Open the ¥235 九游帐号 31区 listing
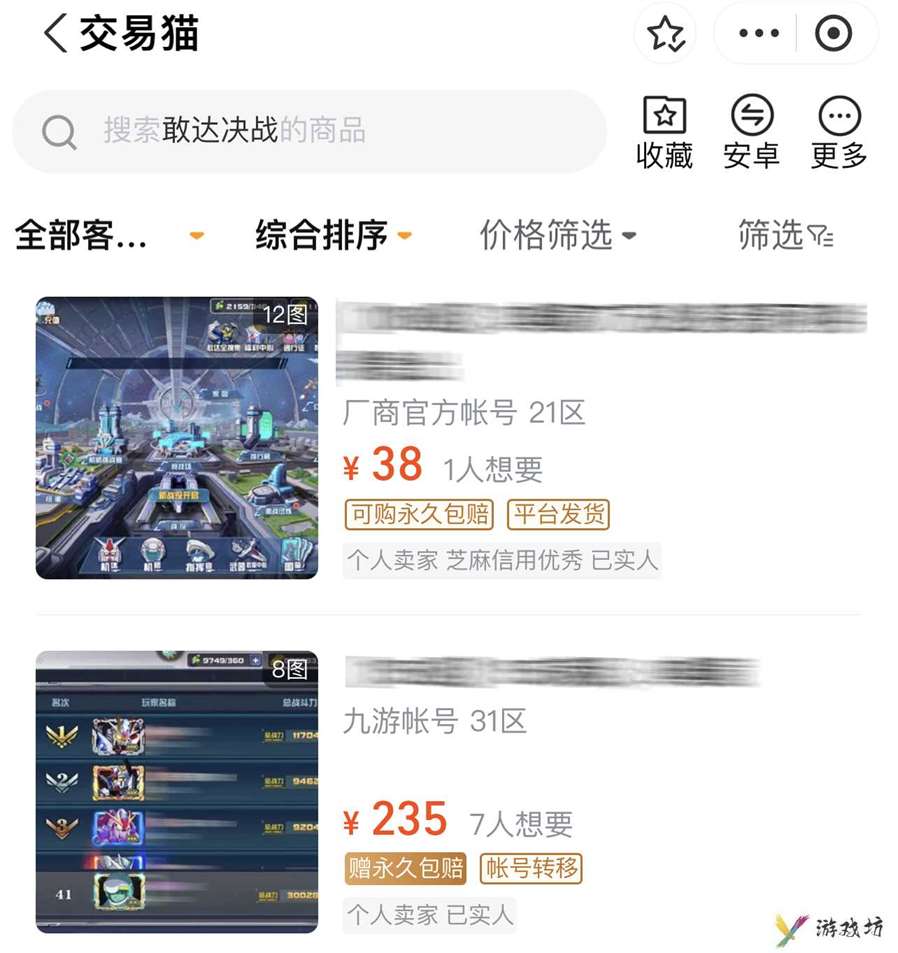The width and height of the screenshot is (898, 953). tap(450, 790)
